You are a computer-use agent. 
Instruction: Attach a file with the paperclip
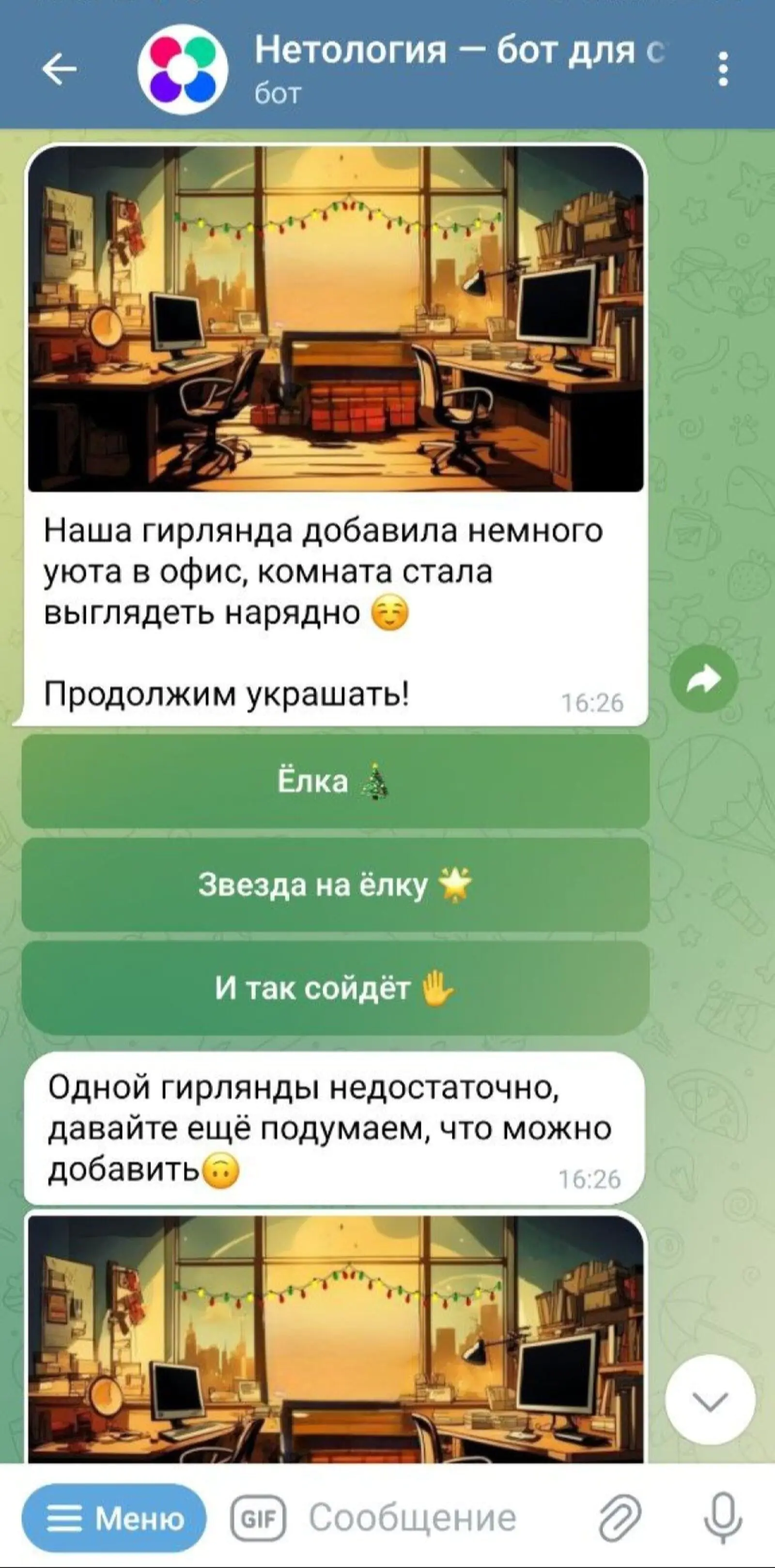[x=620, y=1518]
